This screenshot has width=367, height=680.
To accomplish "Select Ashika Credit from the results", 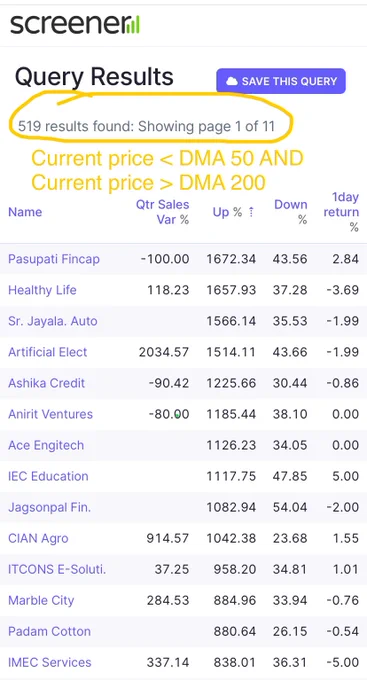I will click(x=46, y=383).
